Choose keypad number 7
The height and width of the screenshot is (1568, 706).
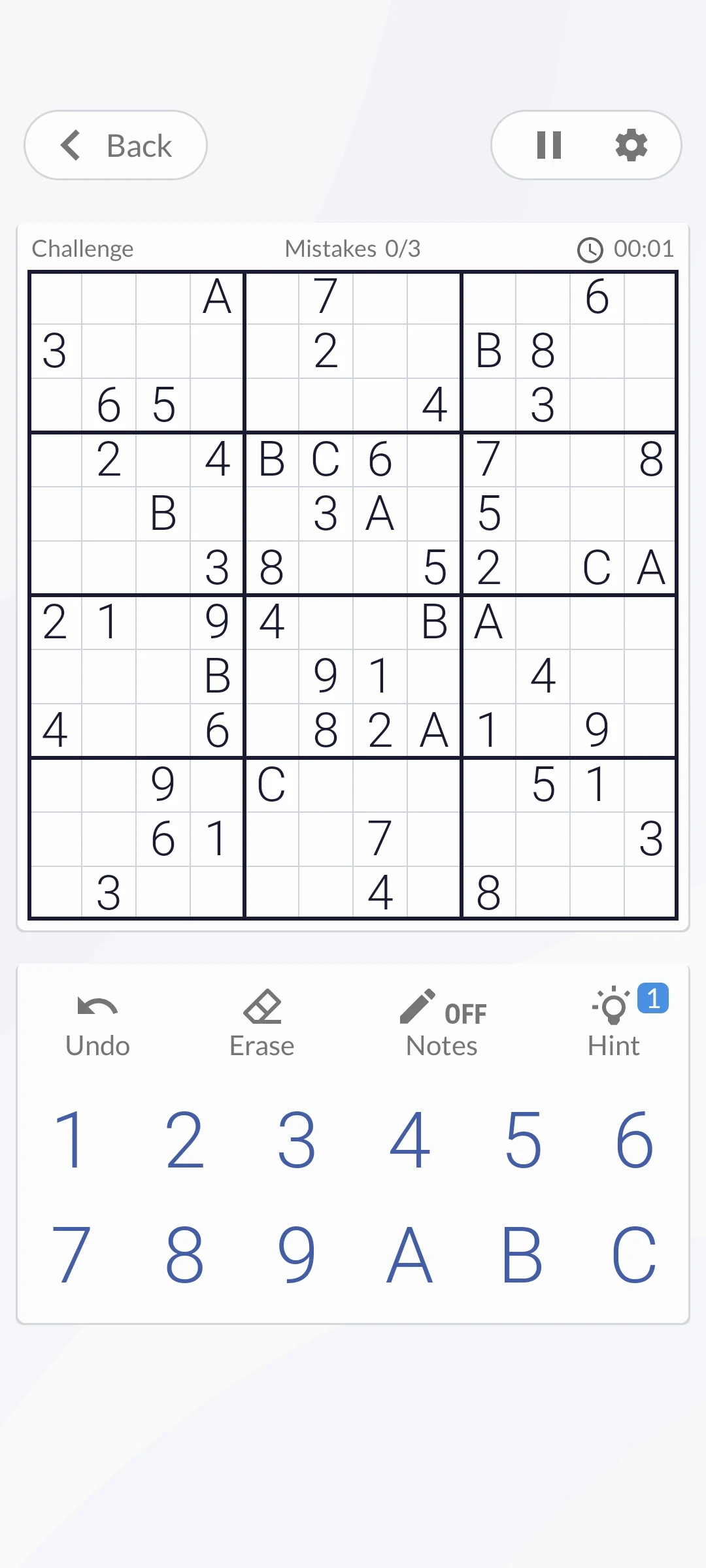click(70, 1254)
